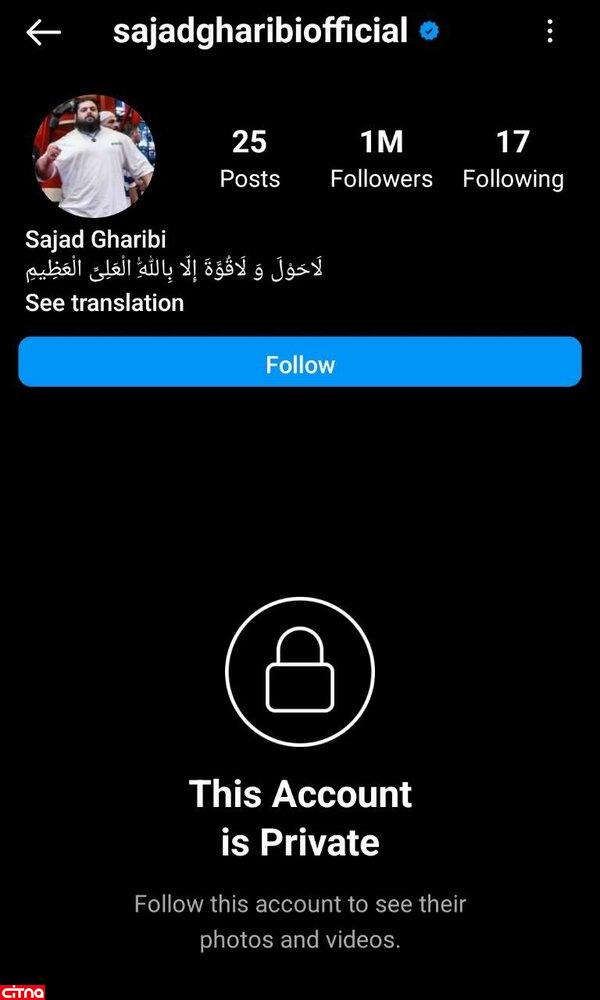The width and height of the screenshot is (600, 1000).
Task: Go back with the arrow icon
Action: click(43, 32)
